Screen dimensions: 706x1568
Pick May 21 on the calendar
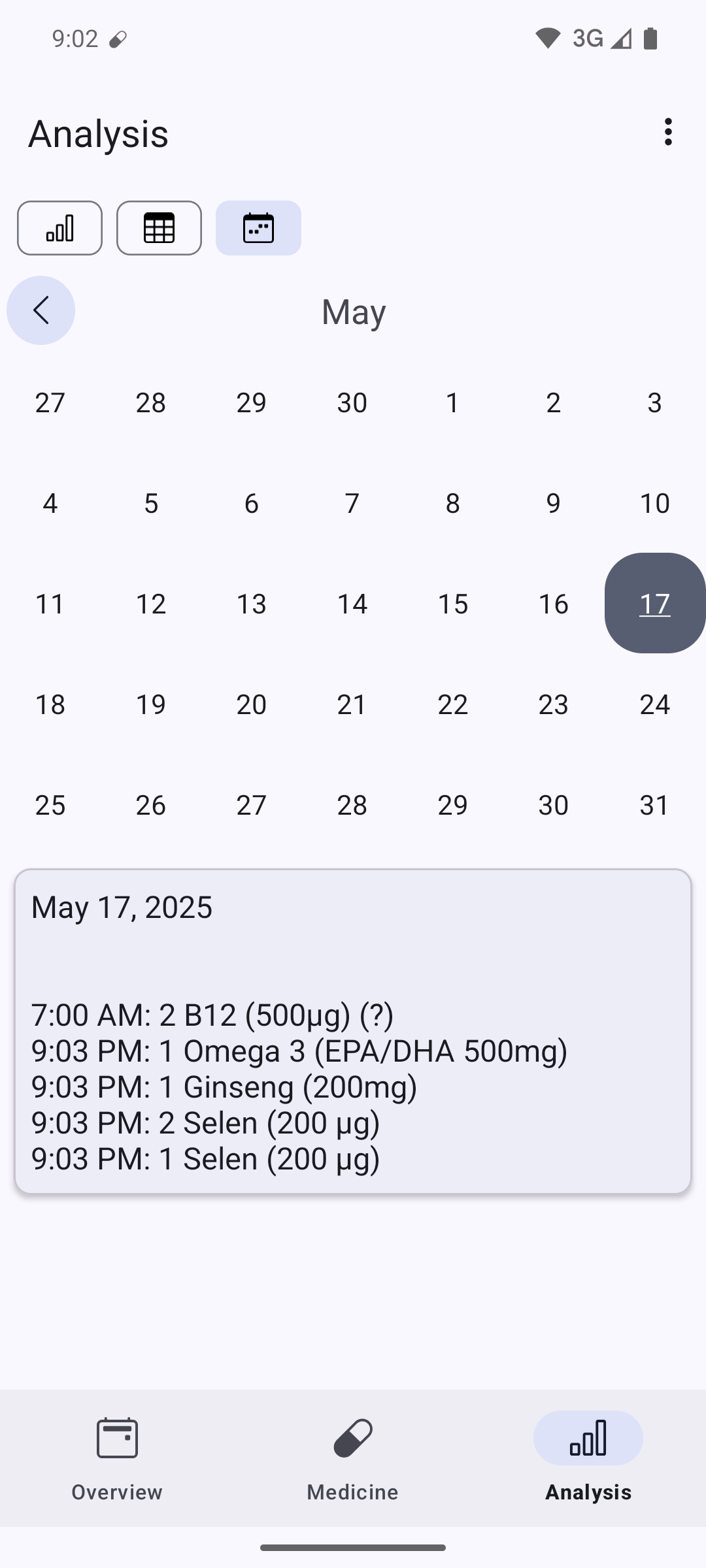(x=352, y=704)
